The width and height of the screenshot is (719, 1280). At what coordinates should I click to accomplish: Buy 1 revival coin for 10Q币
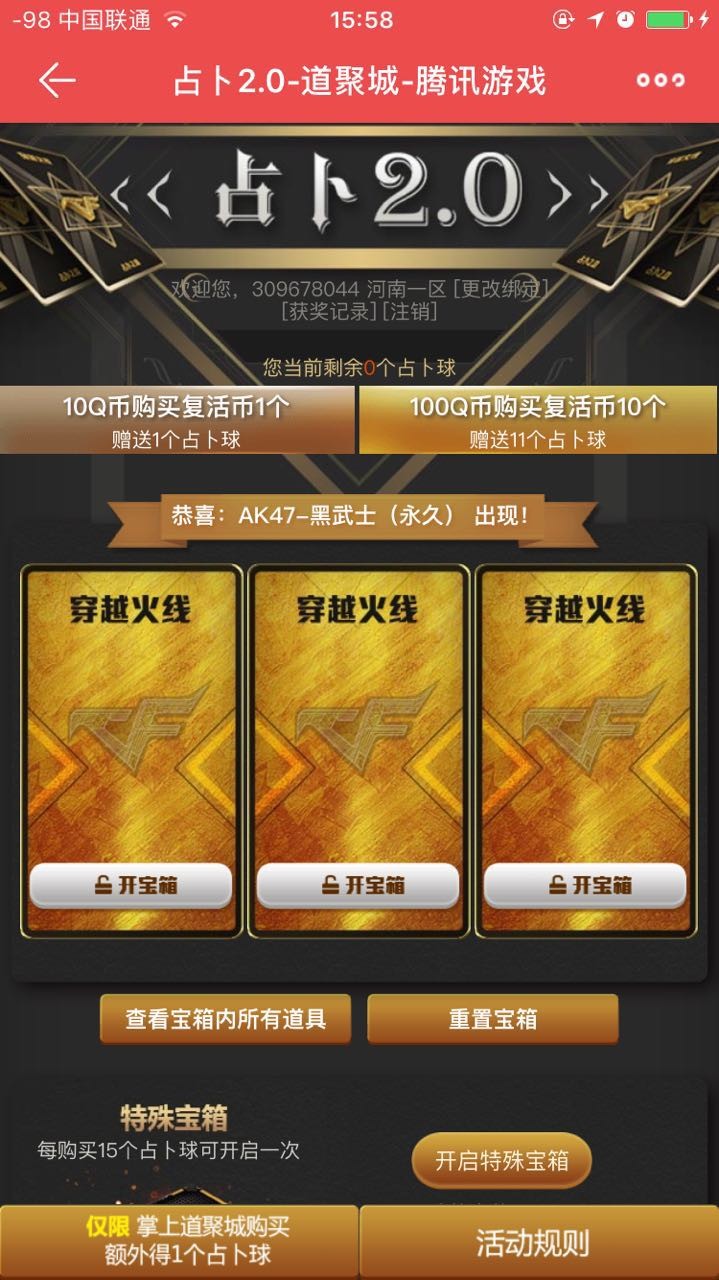coord(177,420)
